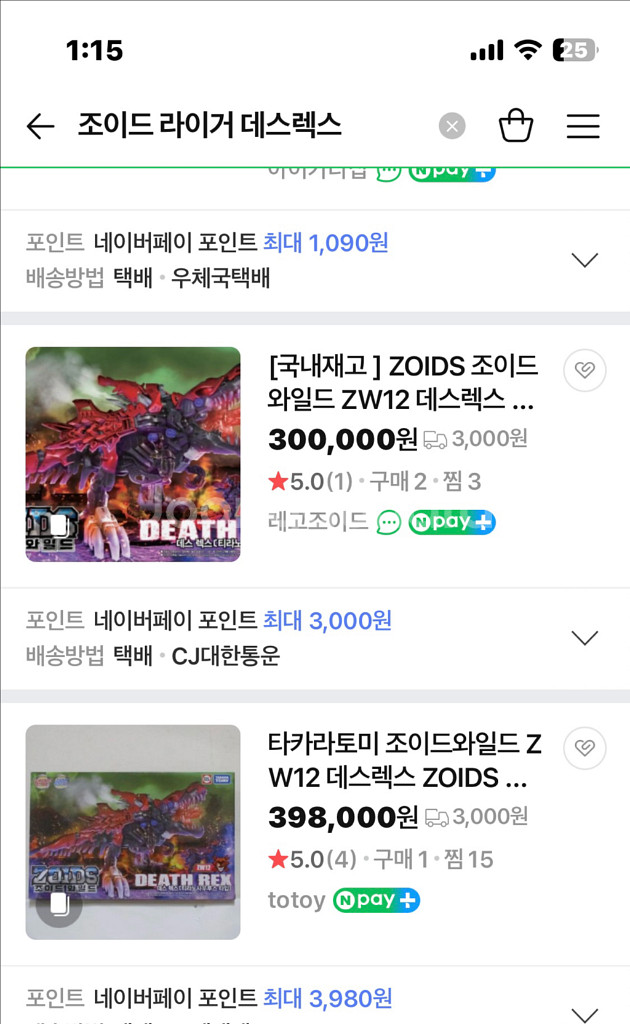The image size is (630, 1024).
Task: Expand point details showing 최대 1,090원
Action: pos(583,260)
